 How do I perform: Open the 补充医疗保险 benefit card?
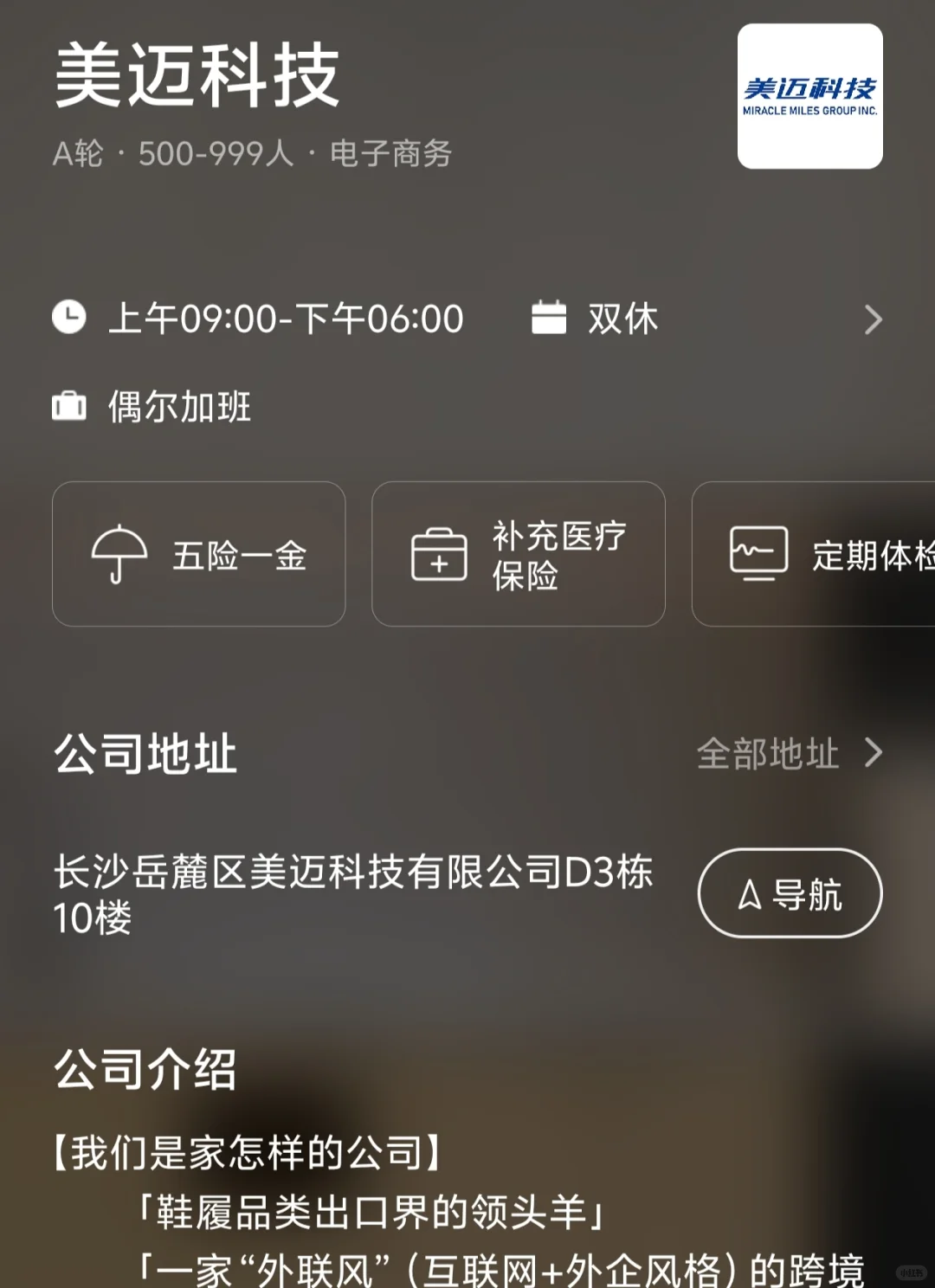[519, 554]
